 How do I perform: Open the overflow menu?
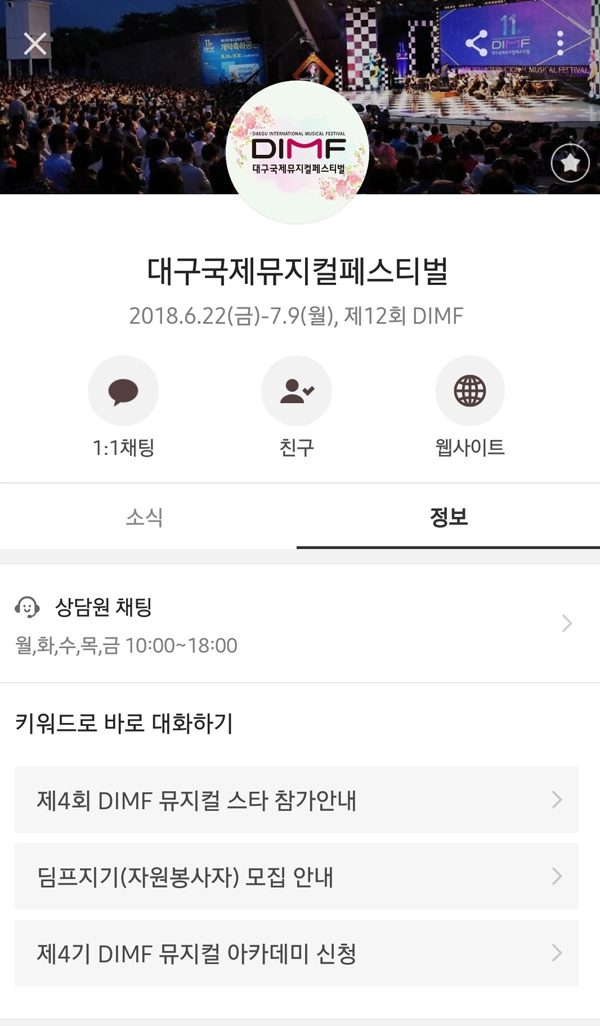pos(560,43)
